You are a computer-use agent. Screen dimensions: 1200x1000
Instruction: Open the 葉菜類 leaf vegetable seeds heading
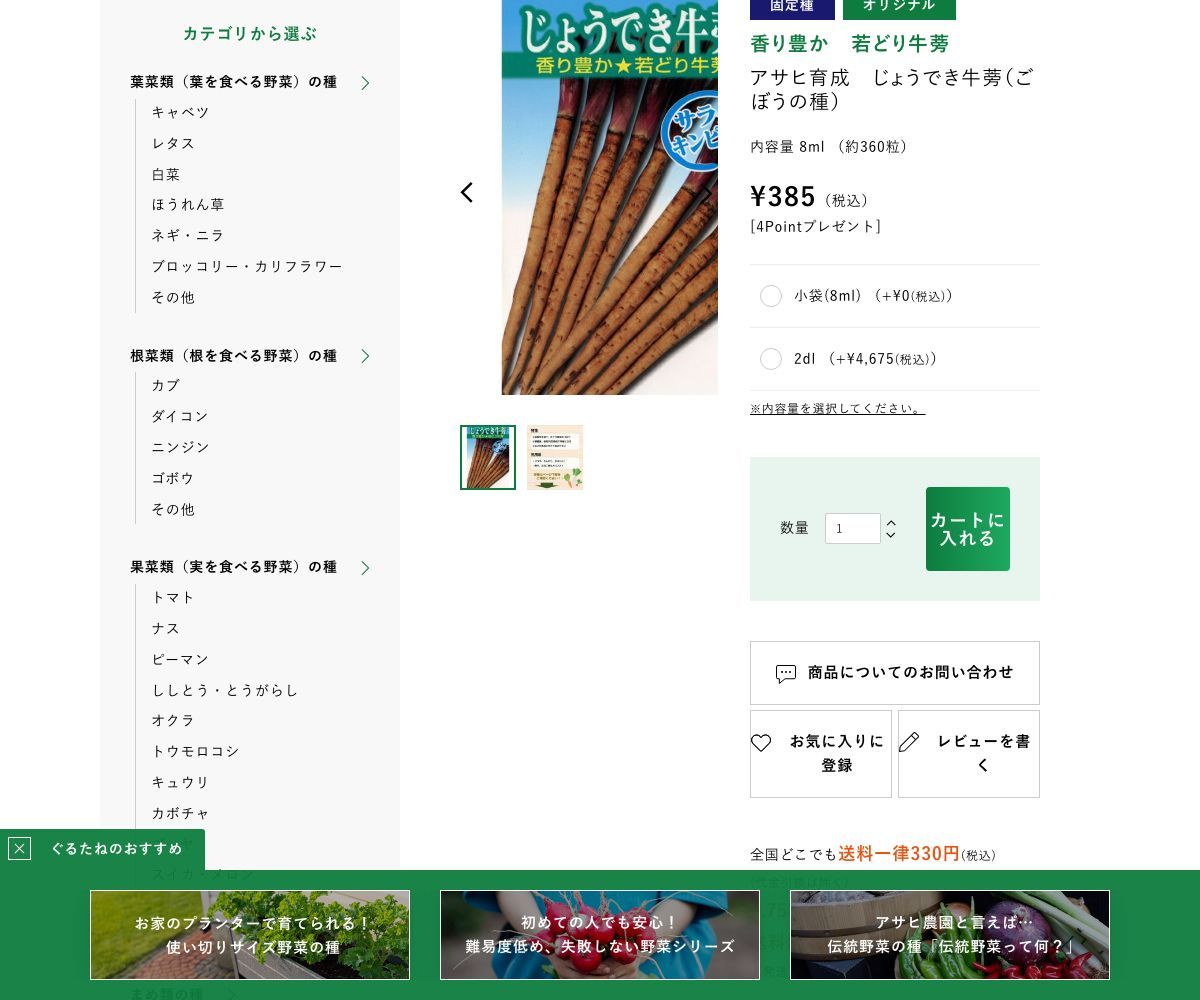[234, 82]
